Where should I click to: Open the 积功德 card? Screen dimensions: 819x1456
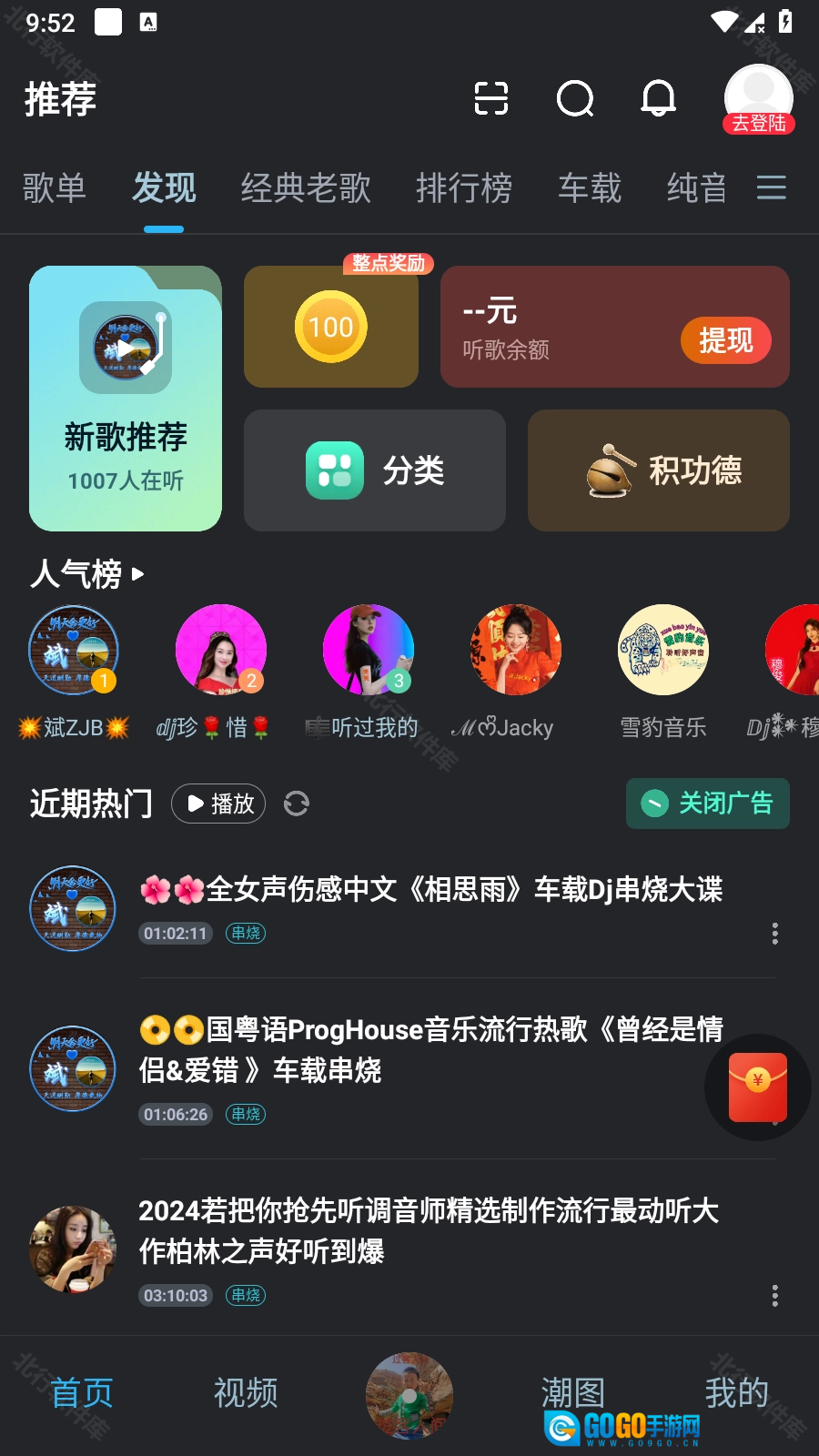click(x=659, y=470)
